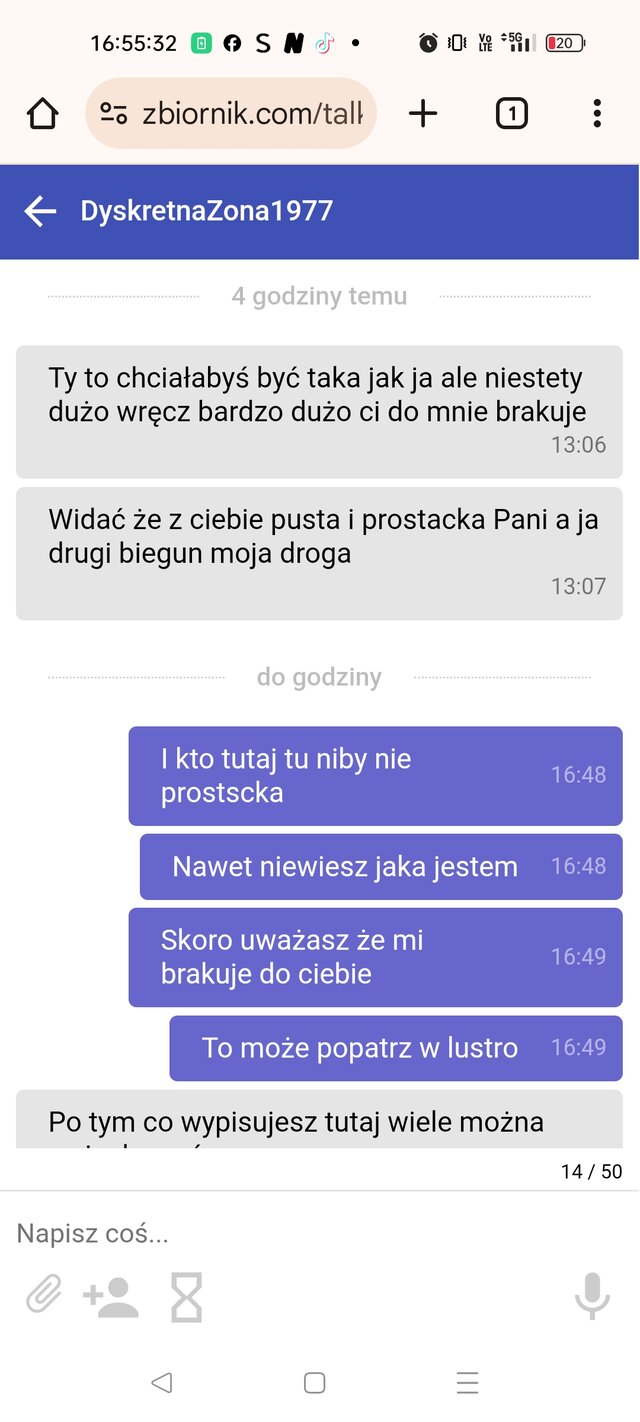Open the tab switcher
The height and width of the screenshot is (1422, 640).
[x=511, y=114]
